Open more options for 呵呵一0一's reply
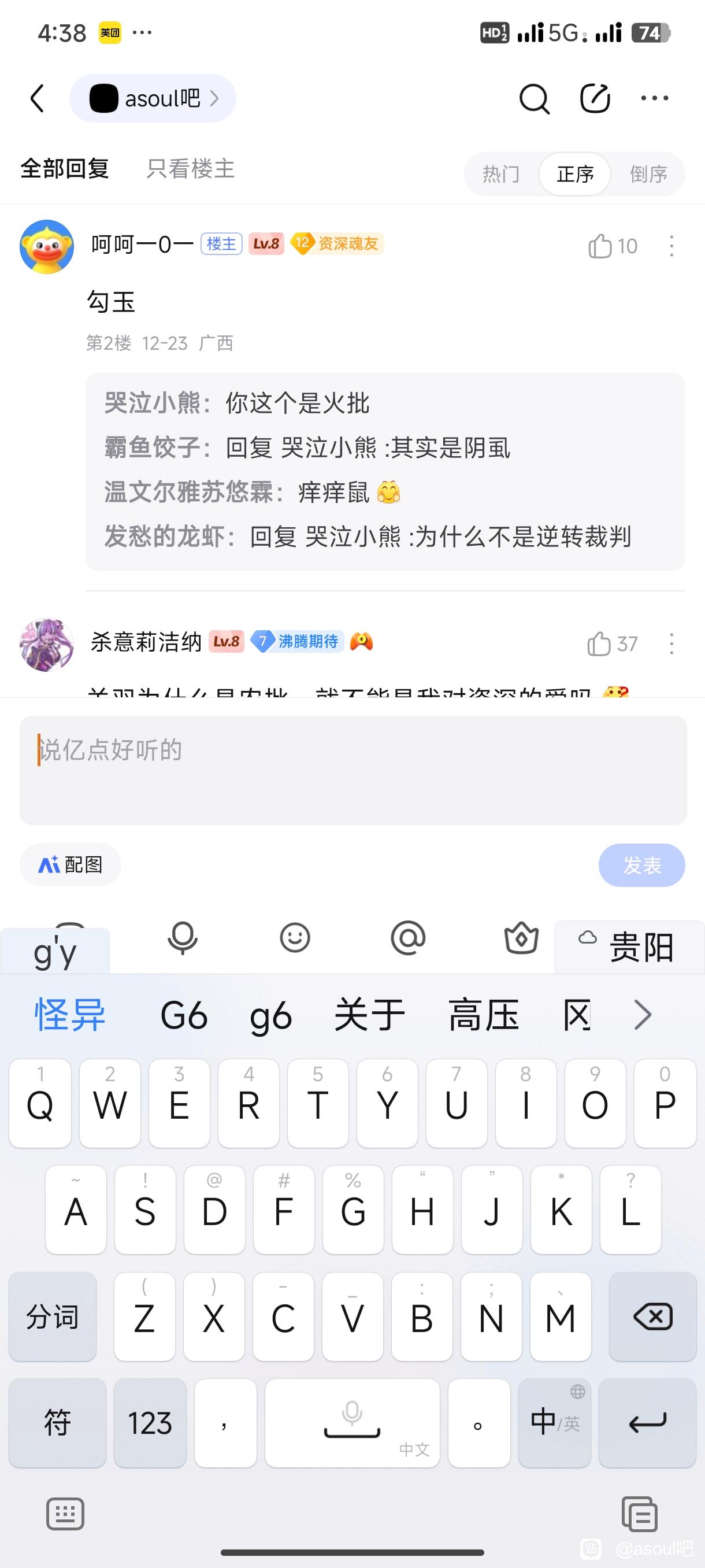The height and width of the screenshot is (1568, 705). click(x=671, y=246)
